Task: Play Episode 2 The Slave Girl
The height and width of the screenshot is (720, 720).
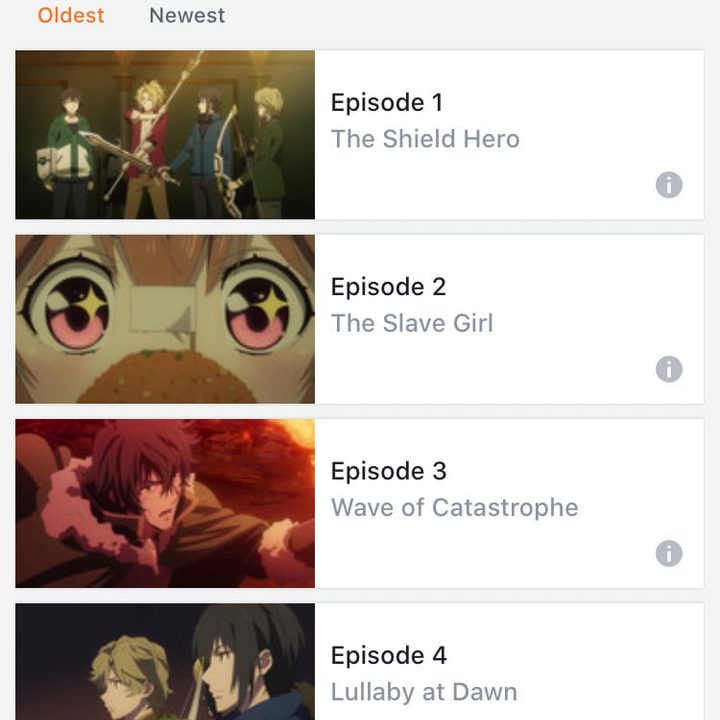Action: 166,319
